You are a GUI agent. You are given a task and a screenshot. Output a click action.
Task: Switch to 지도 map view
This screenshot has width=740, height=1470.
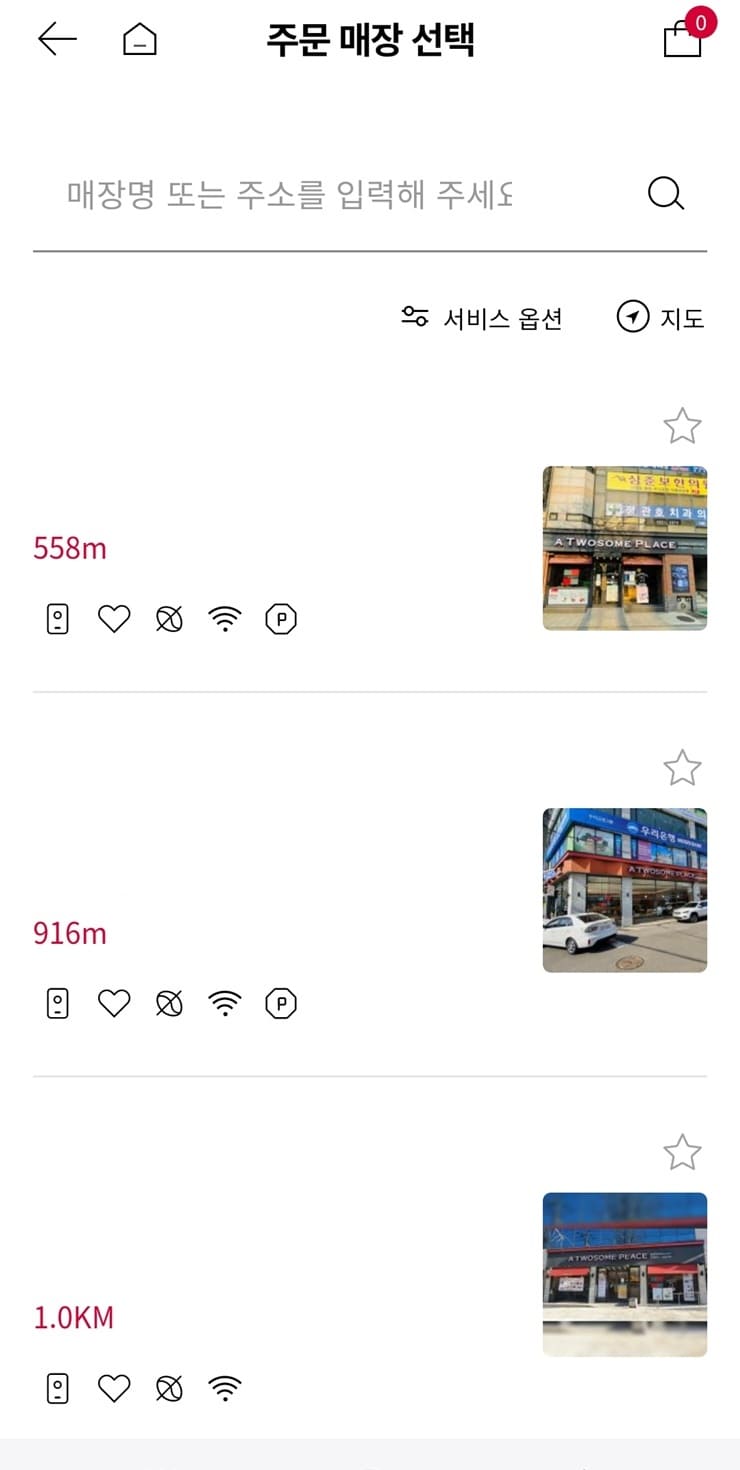pos(660,319)
